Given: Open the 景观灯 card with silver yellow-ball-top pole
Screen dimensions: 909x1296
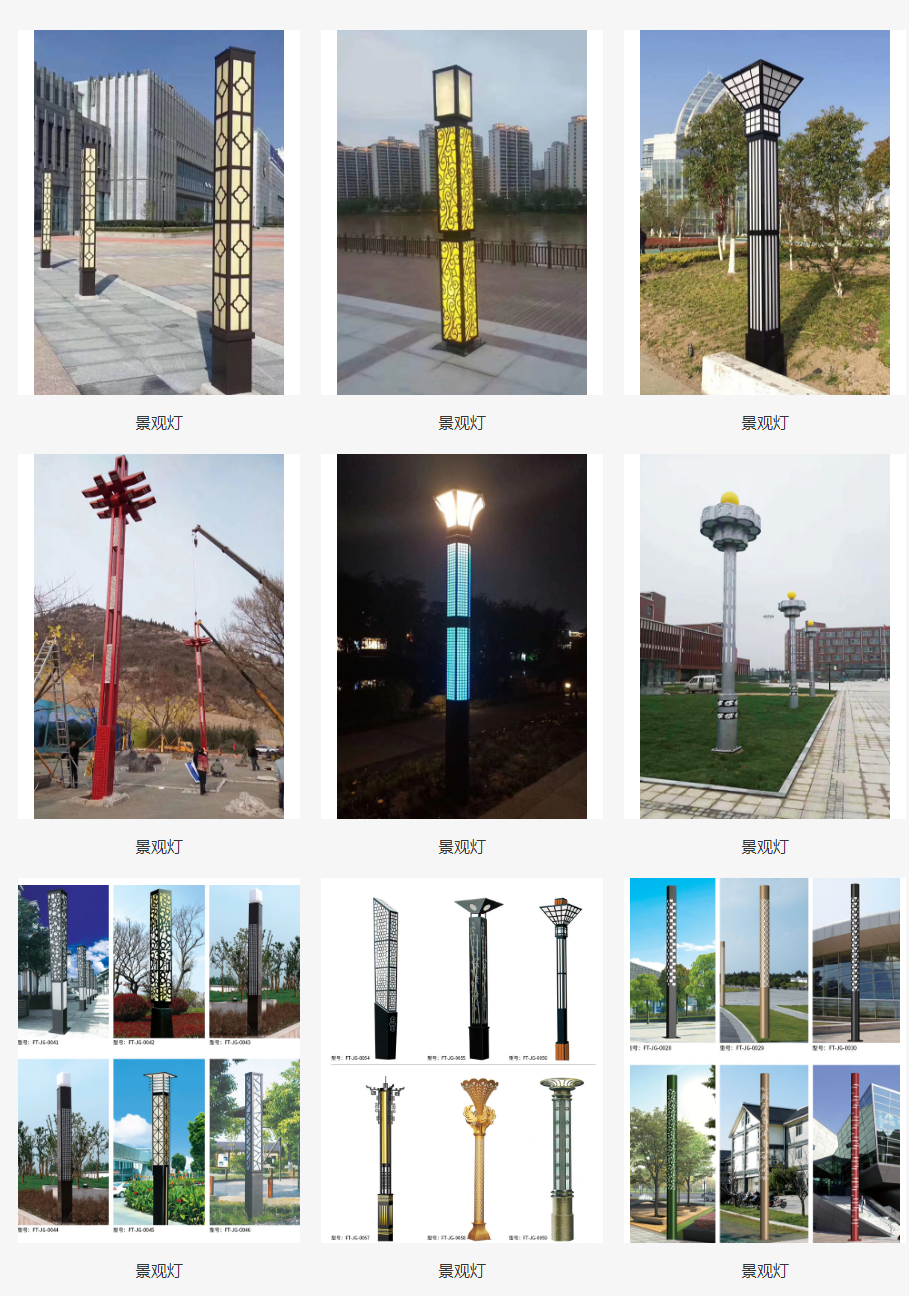Looking at the screenshot, I should tap(765, 637).
